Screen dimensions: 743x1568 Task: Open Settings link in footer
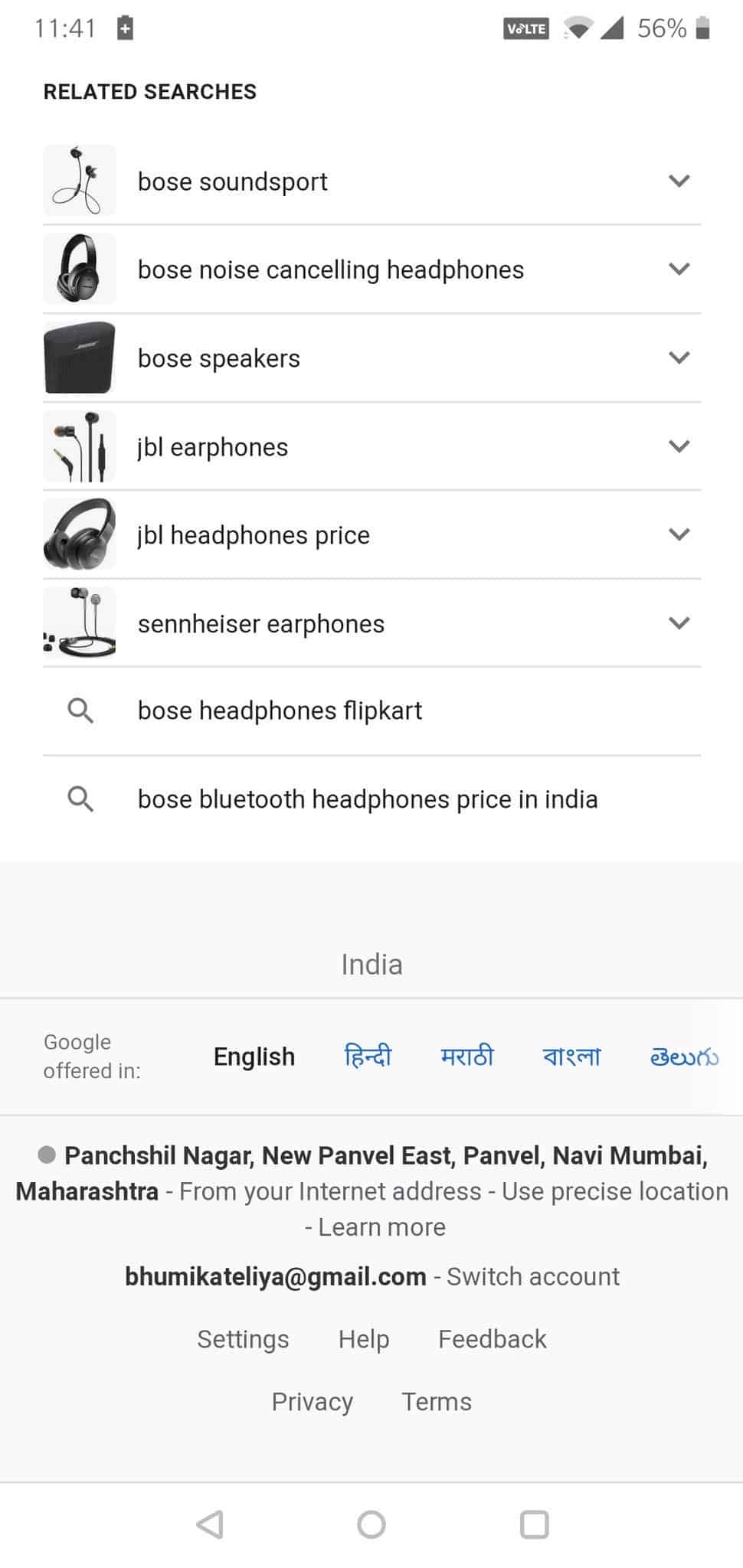tap(243, 1339)
